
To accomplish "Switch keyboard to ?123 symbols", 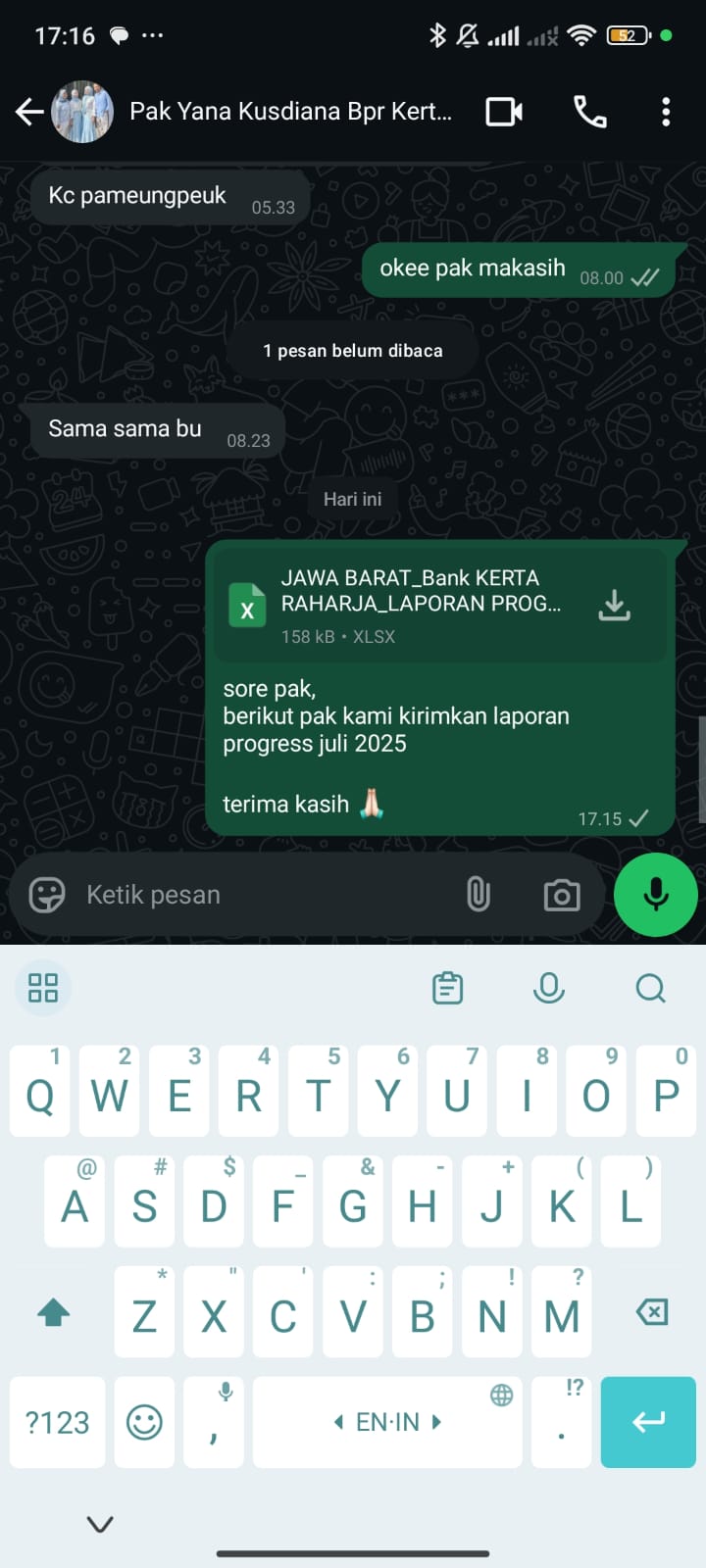I will (x=57, y=1422).
